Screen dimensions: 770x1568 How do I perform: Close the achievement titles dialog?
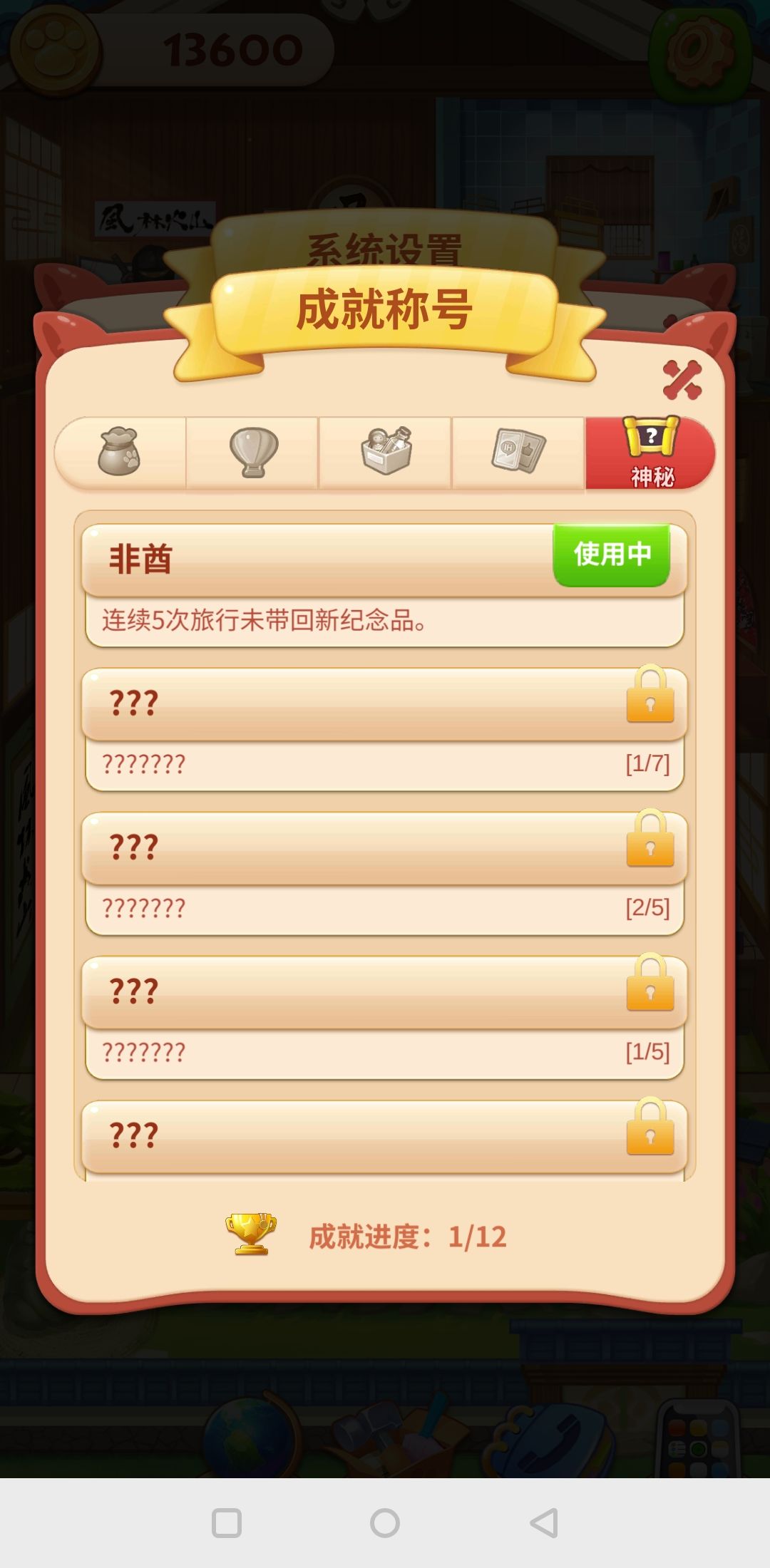coord(682,379)
